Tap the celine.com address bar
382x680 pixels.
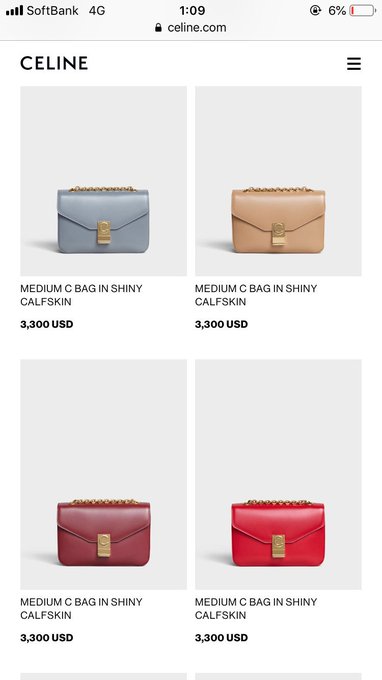(x=191, y=28)
